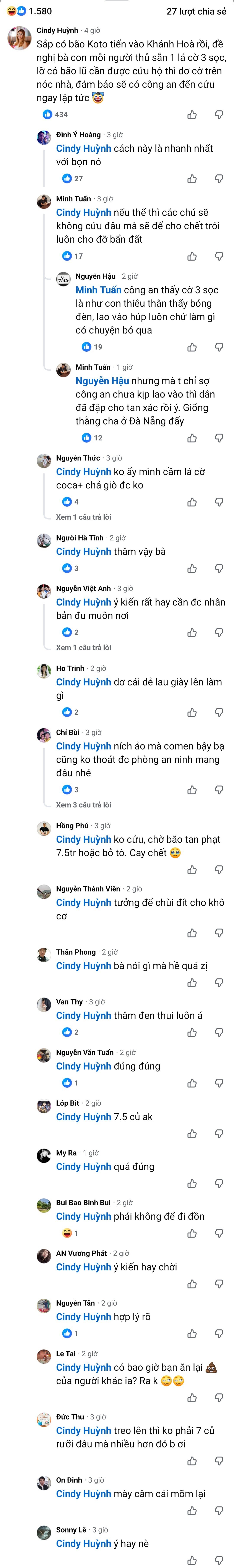Dislike Hồng Phú's comment

(x=219, y=870)
